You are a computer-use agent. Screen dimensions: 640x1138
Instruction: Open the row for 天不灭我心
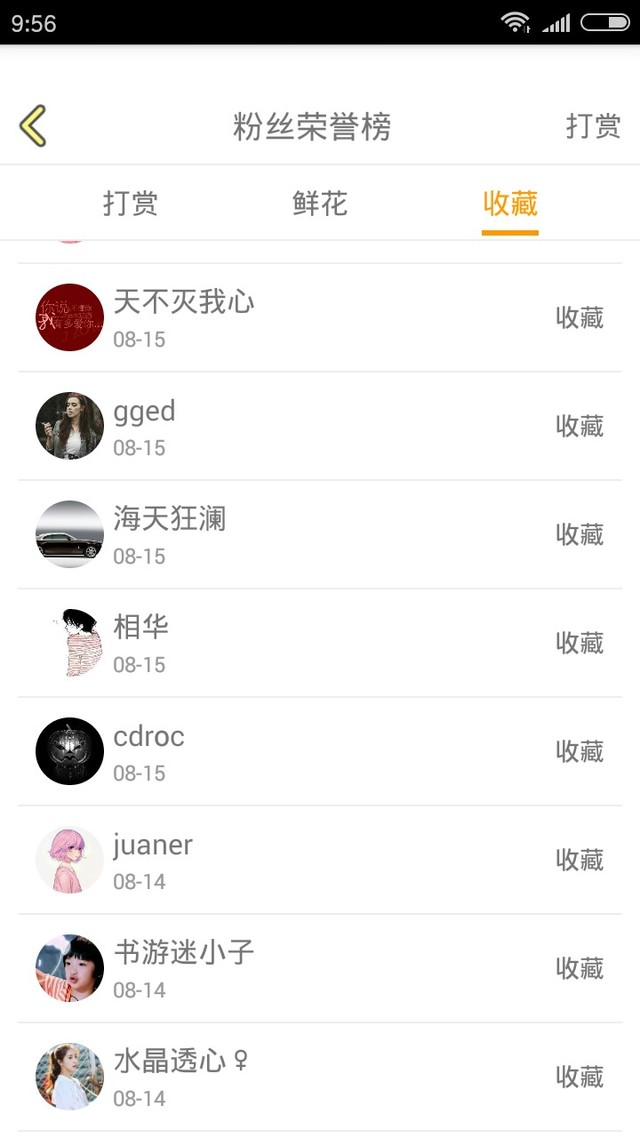[x=320, y=318]
